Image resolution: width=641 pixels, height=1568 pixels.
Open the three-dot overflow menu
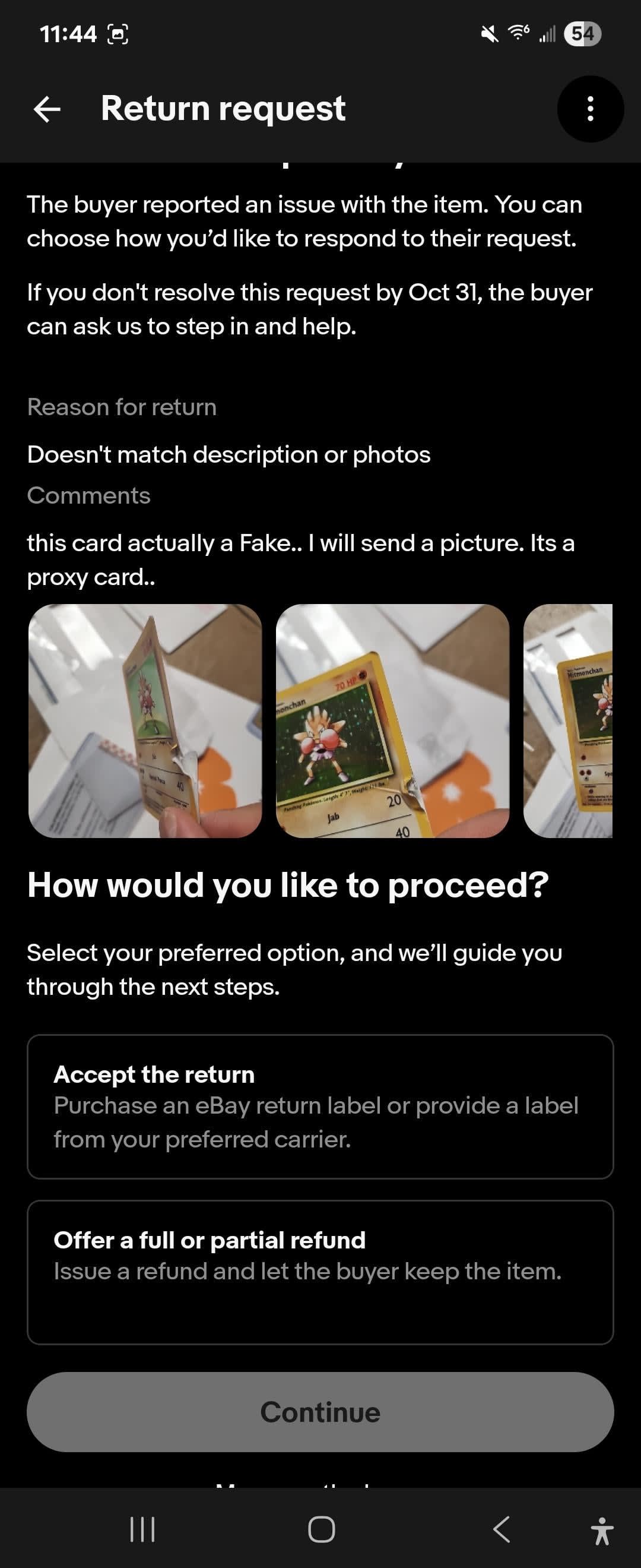point(590,109)
